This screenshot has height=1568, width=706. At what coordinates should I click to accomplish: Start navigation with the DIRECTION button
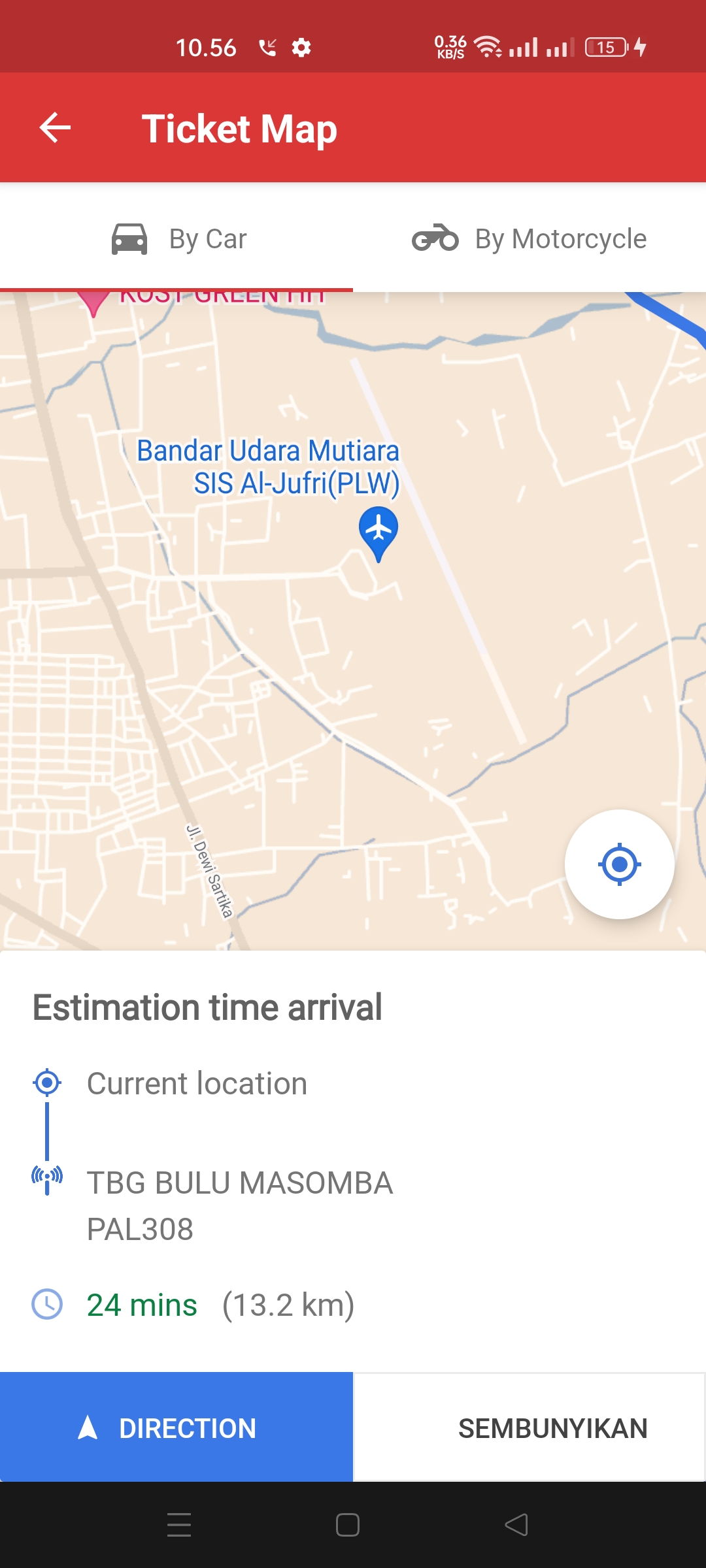pos(176,1428)
